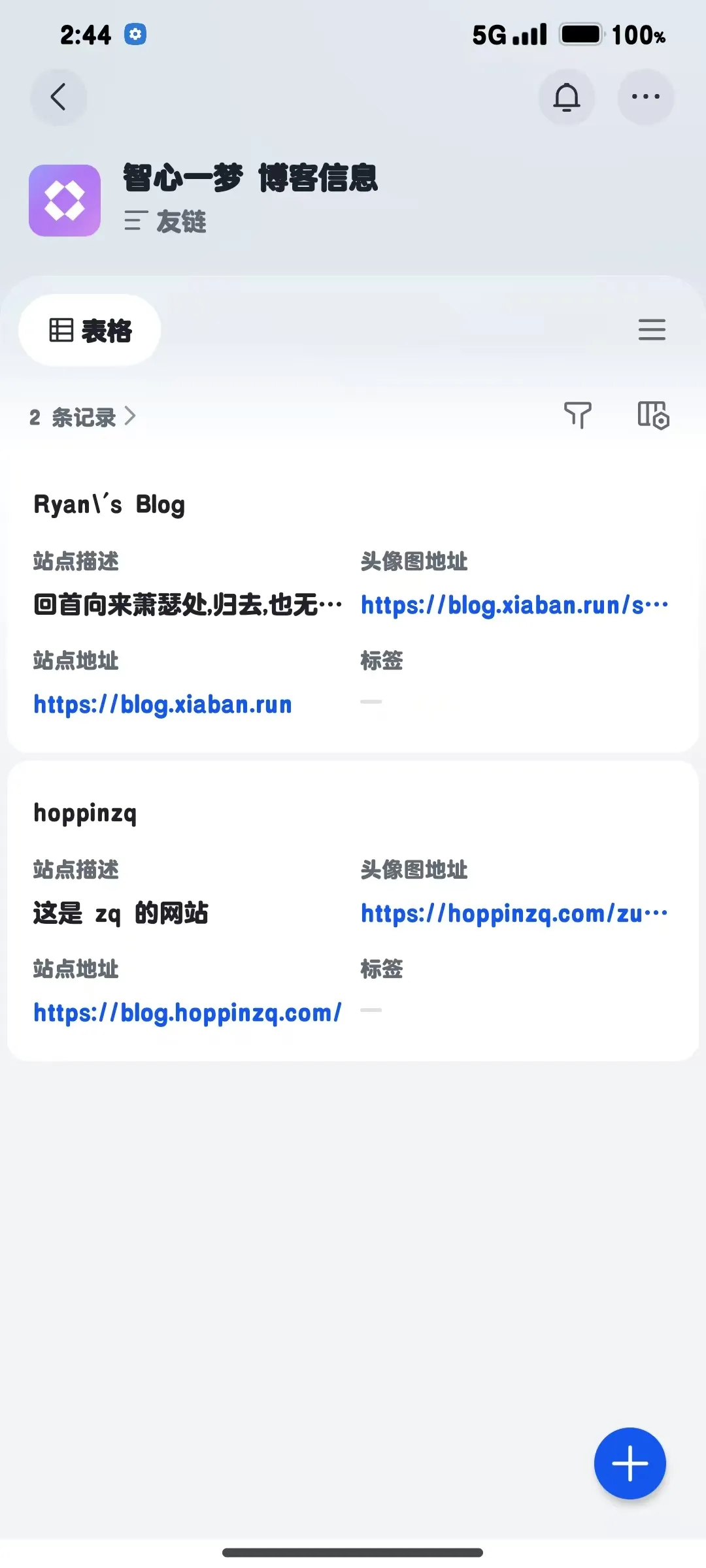Screen dimensions: 706x1568
Task: Open the Ryan\'s Blog record
Action: coord(110,503)
